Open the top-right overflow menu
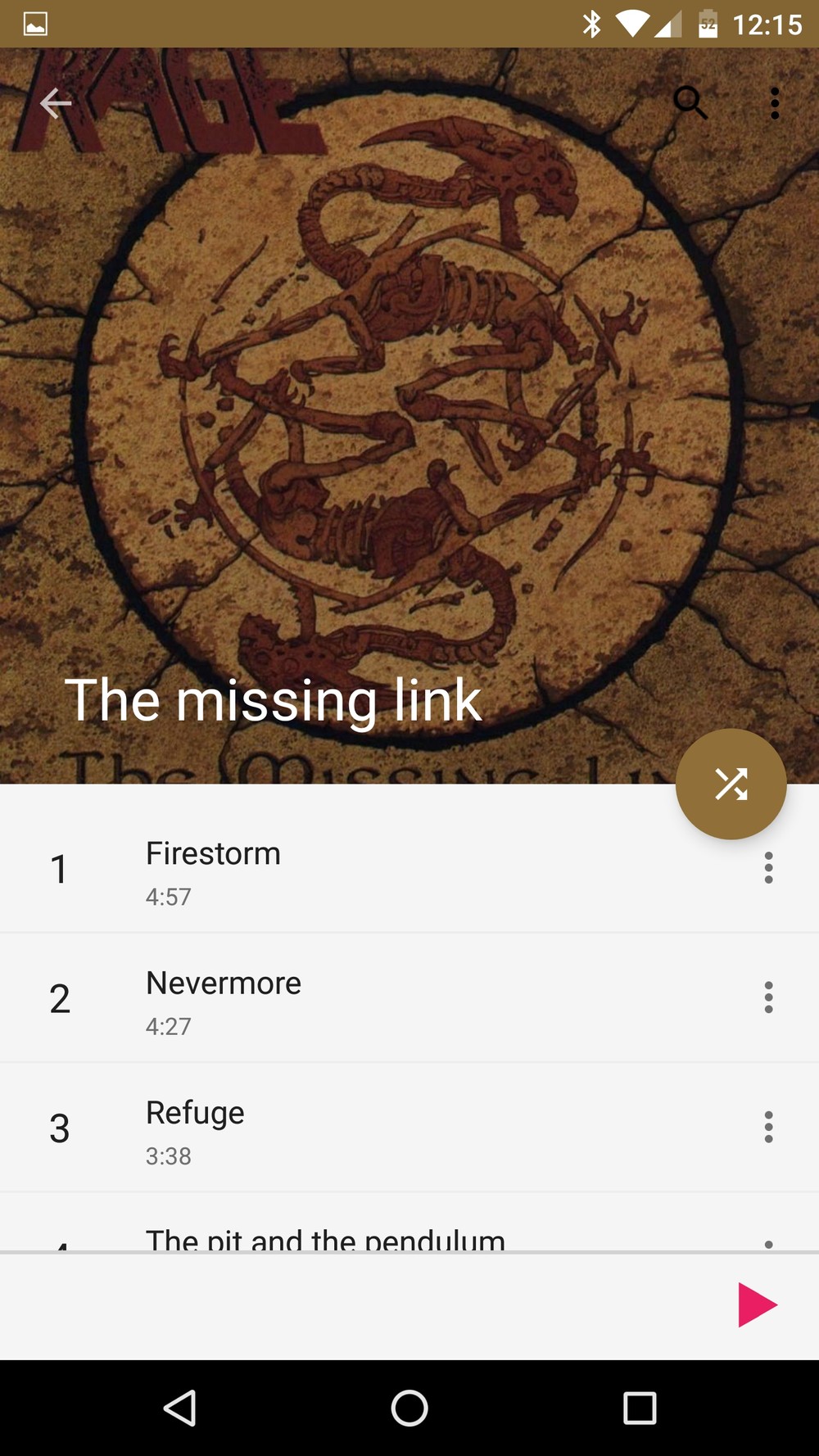 [x=775, y=103]
